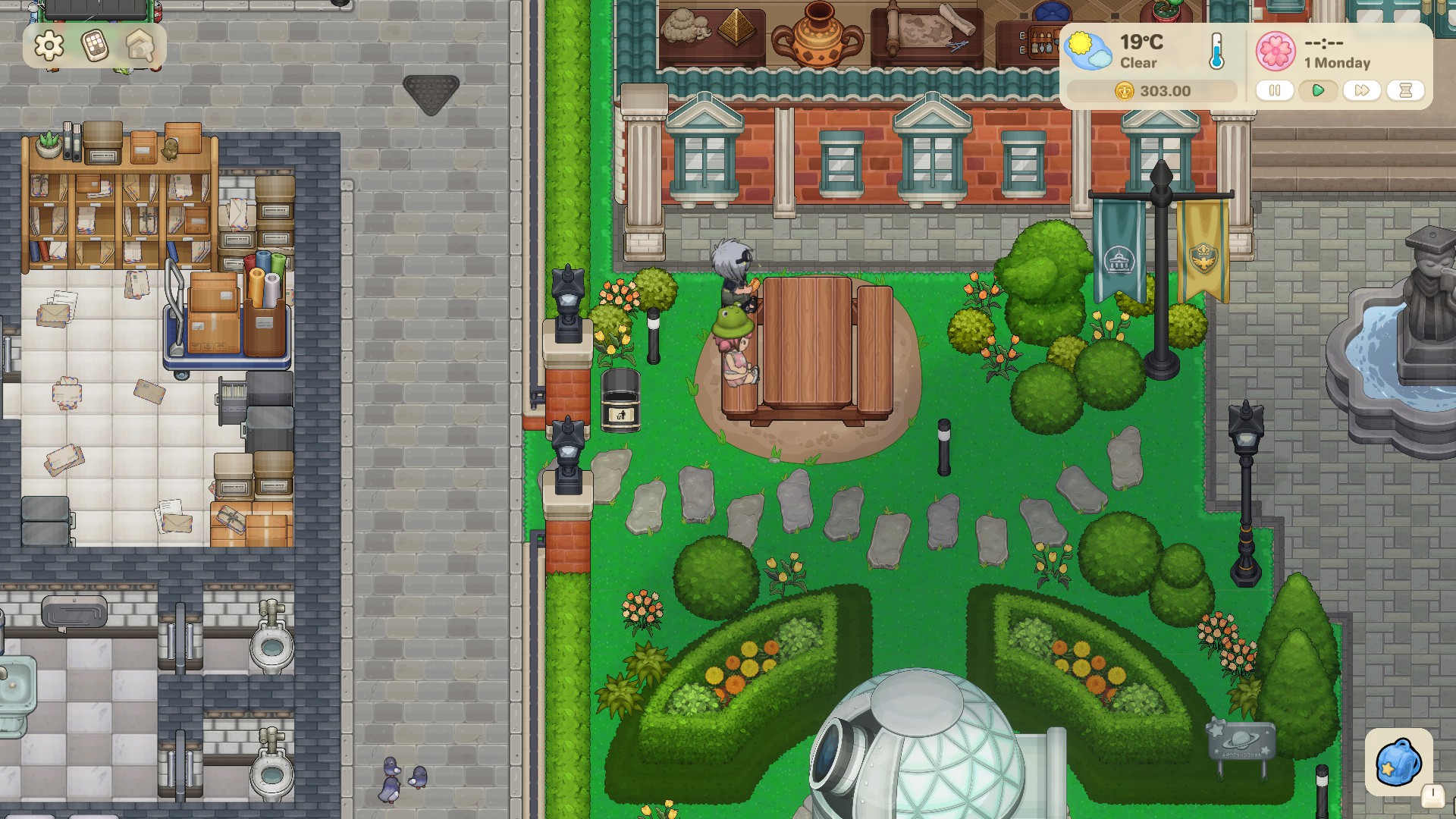Tap the hourglass skip-time button

click(1405, 91)
